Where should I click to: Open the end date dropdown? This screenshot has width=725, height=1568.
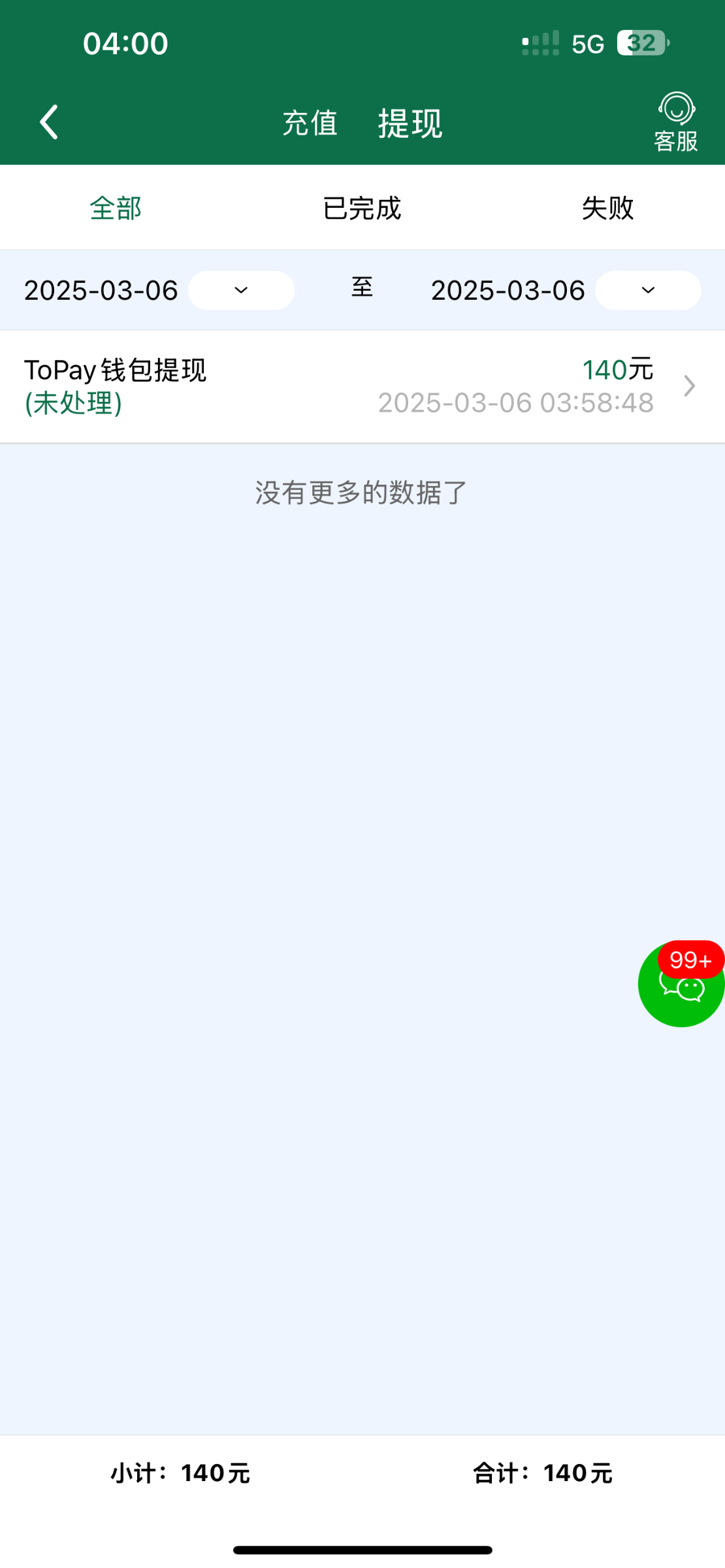coord(648,290)
